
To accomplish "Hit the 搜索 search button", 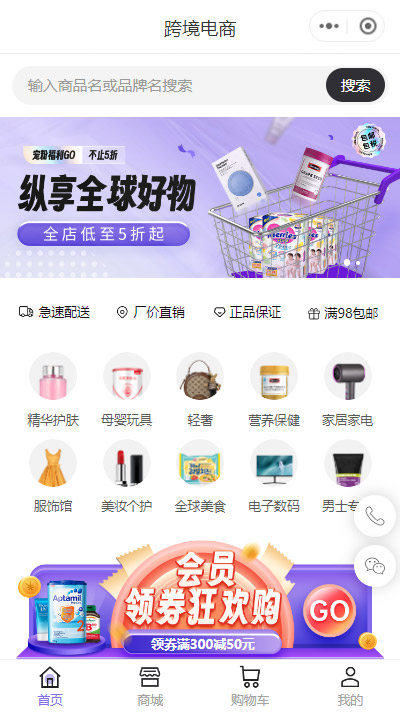I will pos(356,85).
